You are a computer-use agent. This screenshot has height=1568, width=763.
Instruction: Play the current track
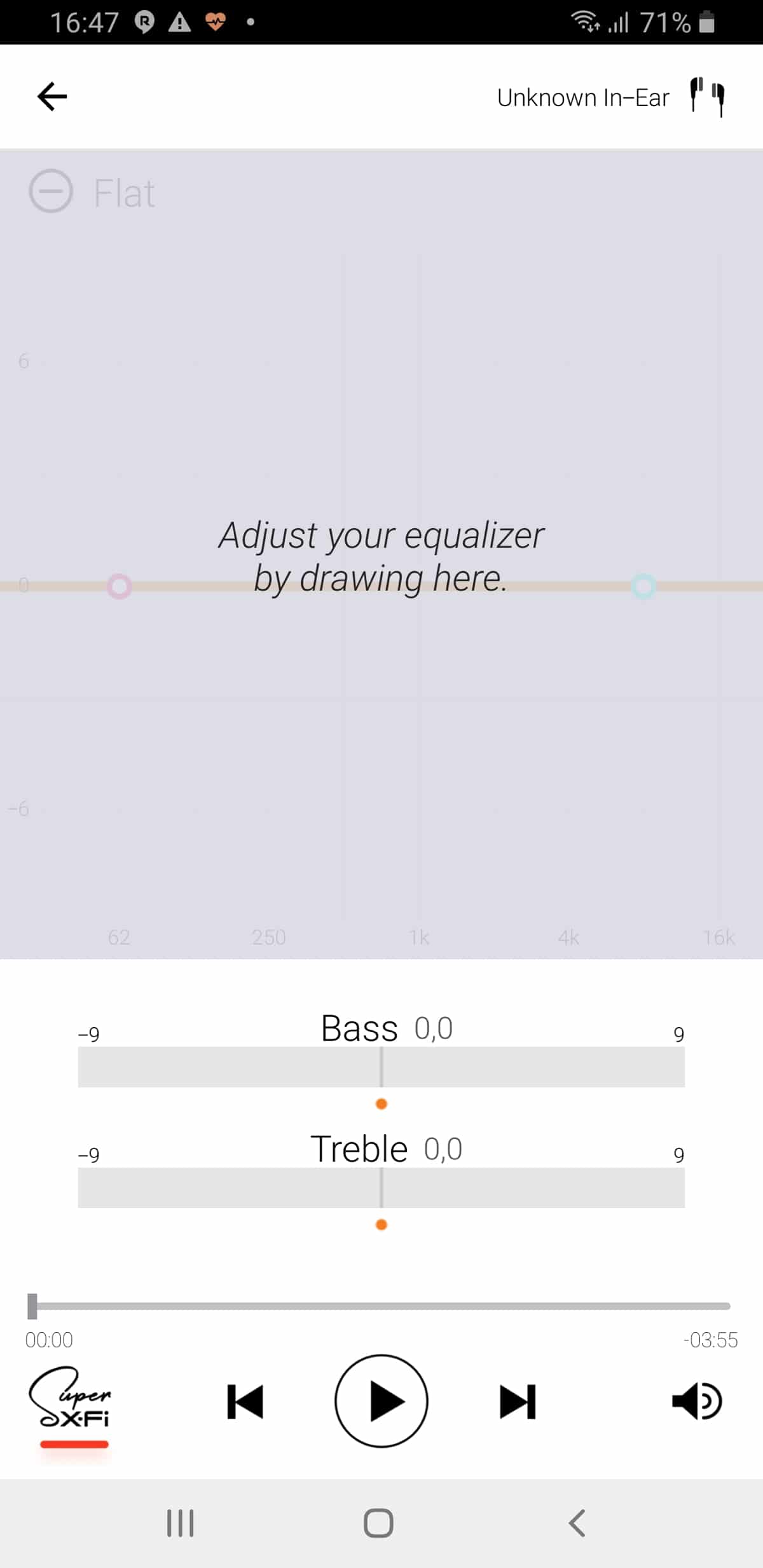tap(381, 1401)
